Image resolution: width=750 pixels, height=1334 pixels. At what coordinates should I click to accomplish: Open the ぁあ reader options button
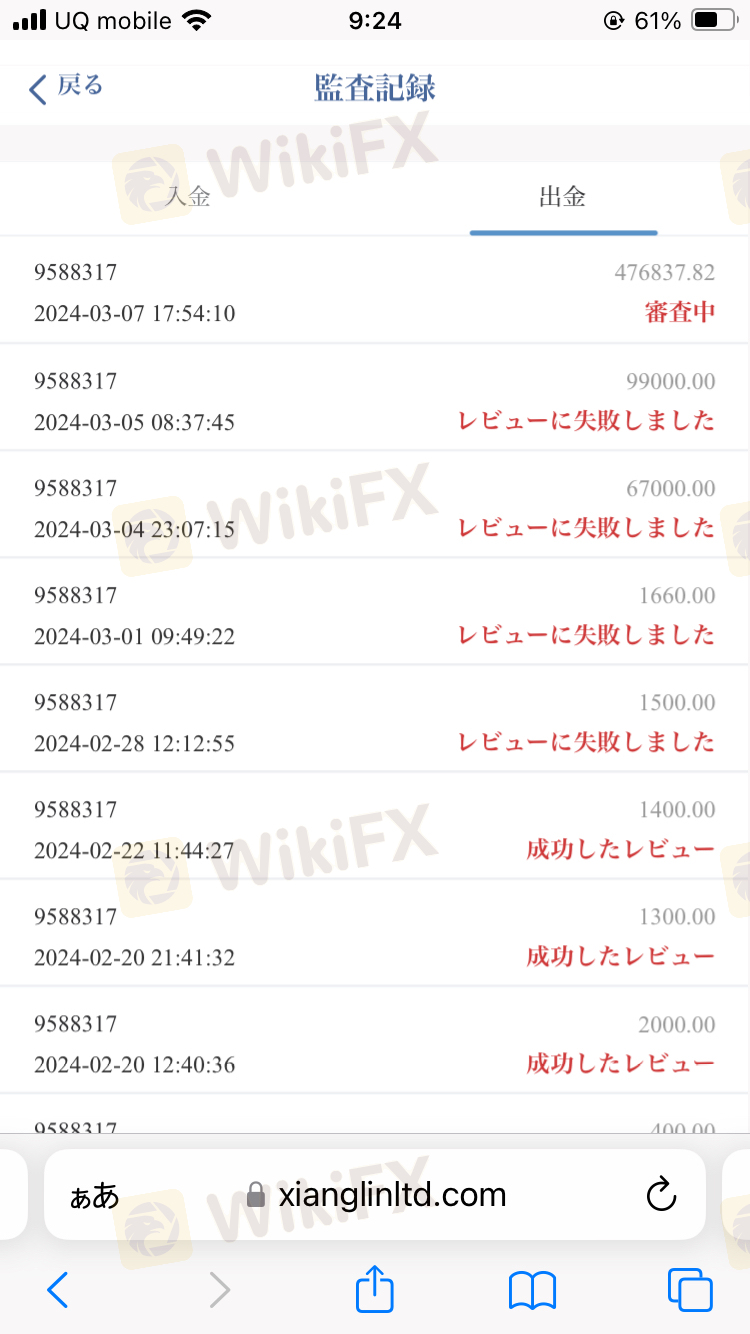coord(94,1195)
